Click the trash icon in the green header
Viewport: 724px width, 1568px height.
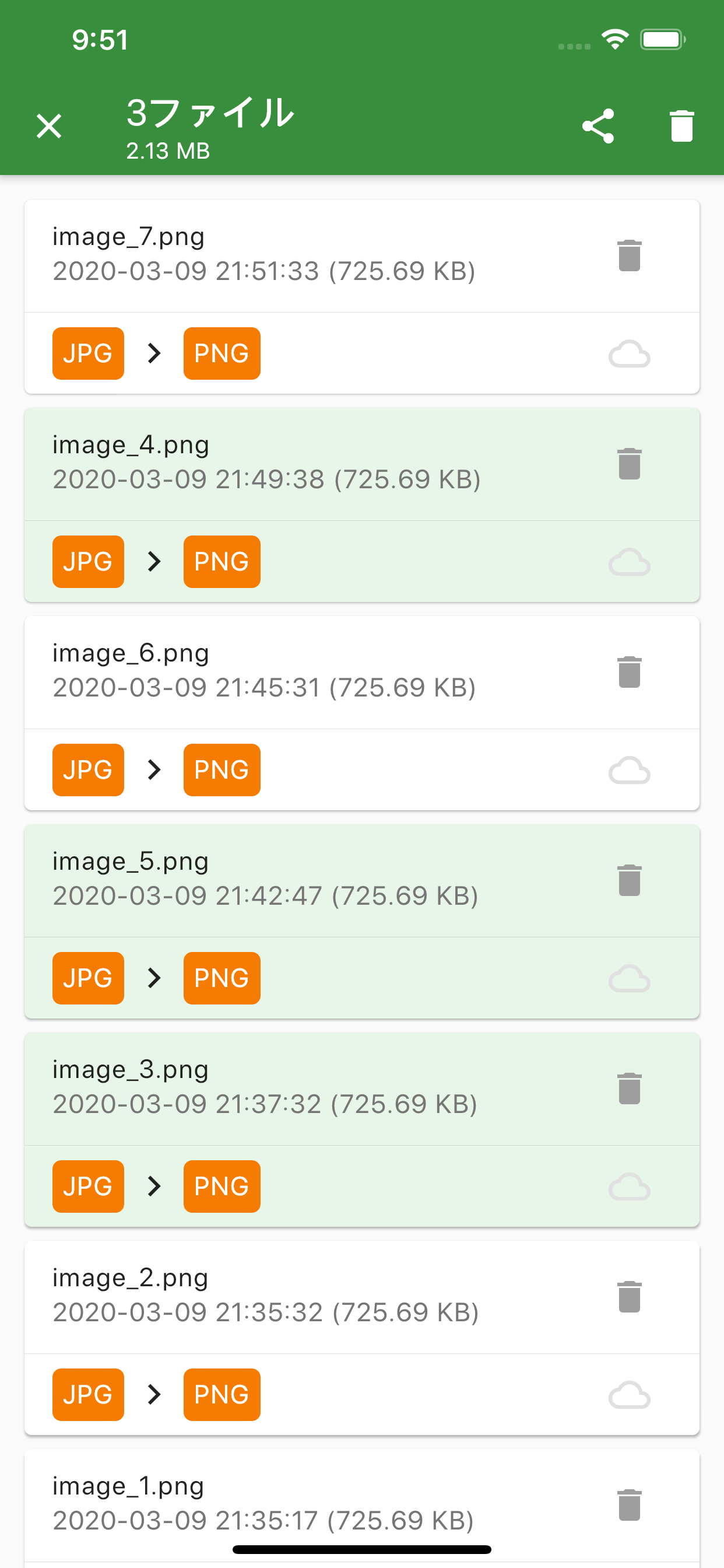pyautogui.click(x=680, y=125)
